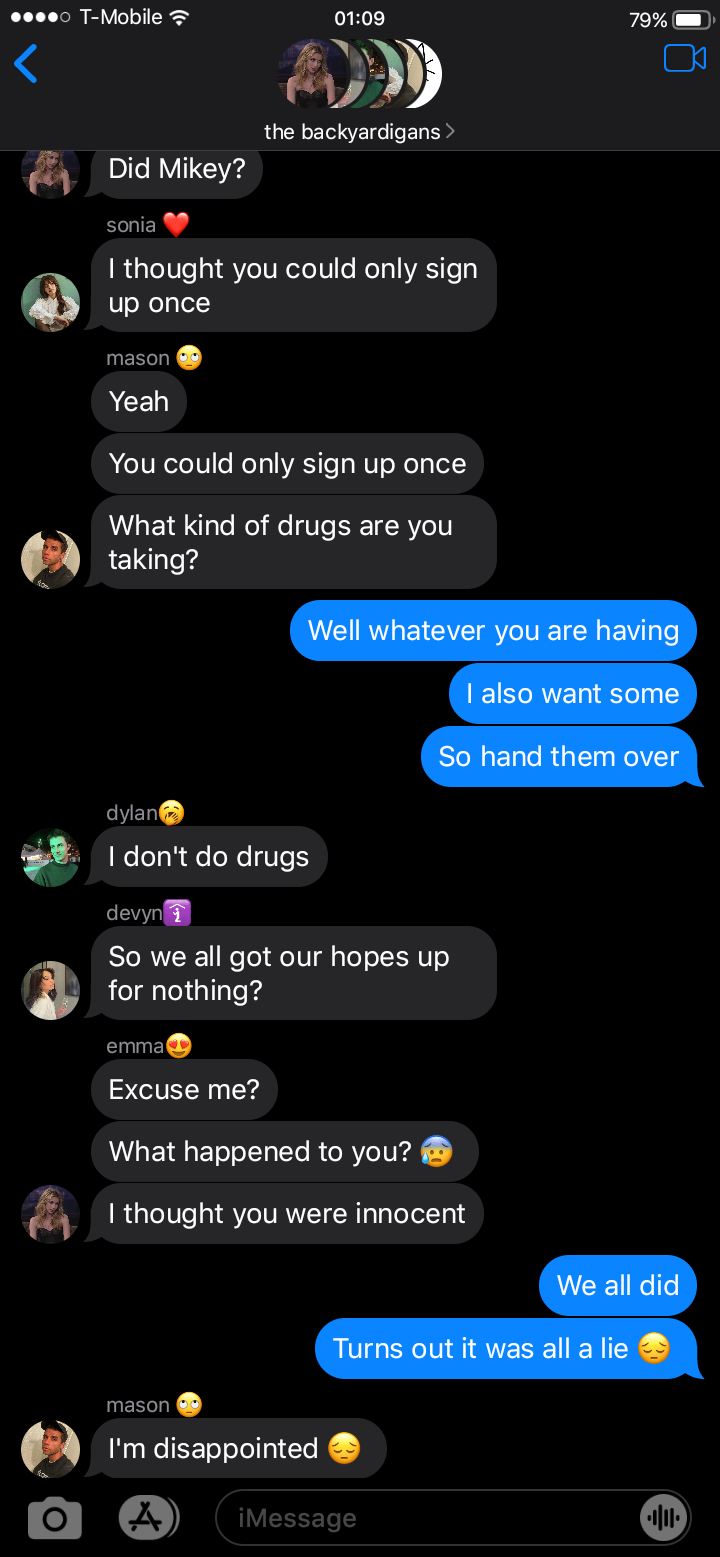Tap dylan's avatar next to his message
720x1557 pixels.
pyautogui.click(x=50, y=857)
